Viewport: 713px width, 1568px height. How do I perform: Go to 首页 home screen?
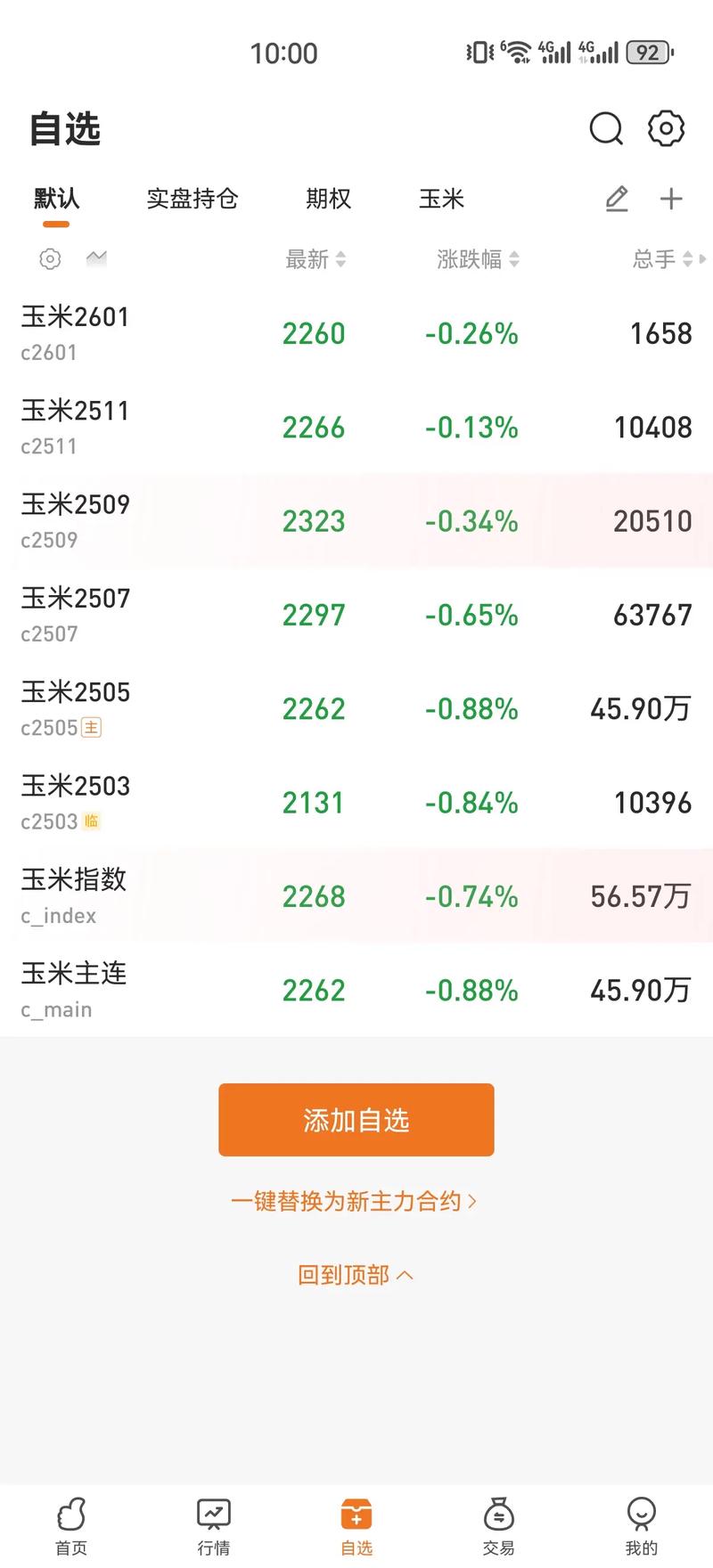point(71,1525)
